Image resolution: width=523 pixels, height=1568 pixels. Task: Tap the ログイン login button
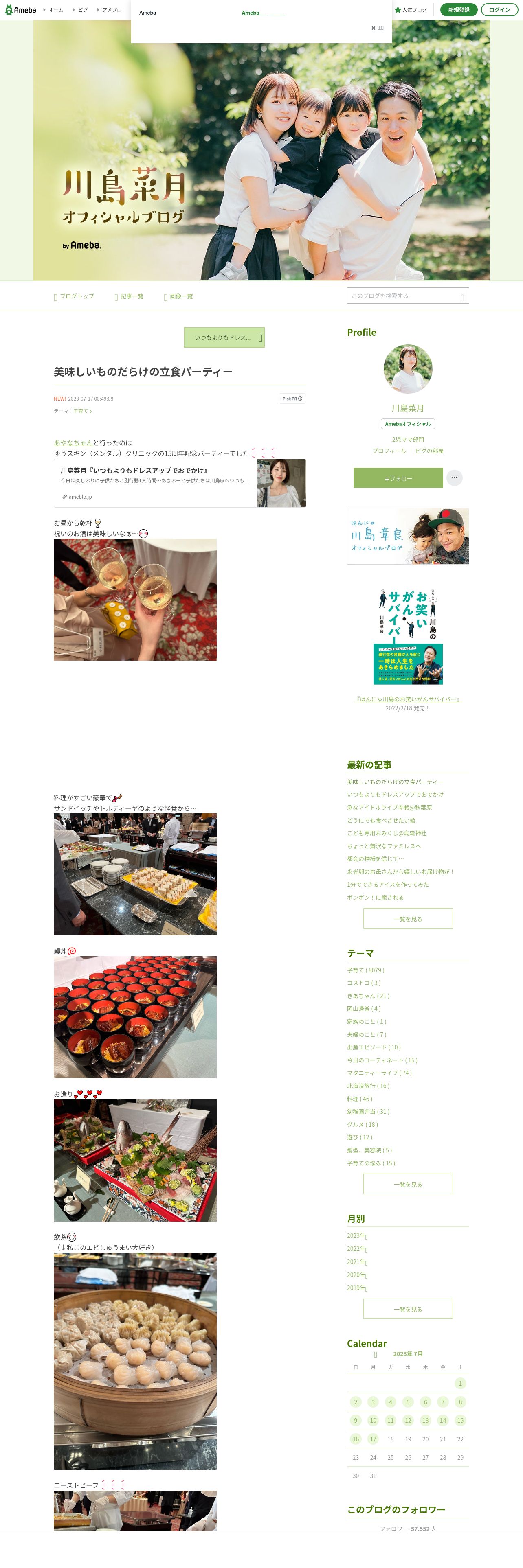point(499,10)
